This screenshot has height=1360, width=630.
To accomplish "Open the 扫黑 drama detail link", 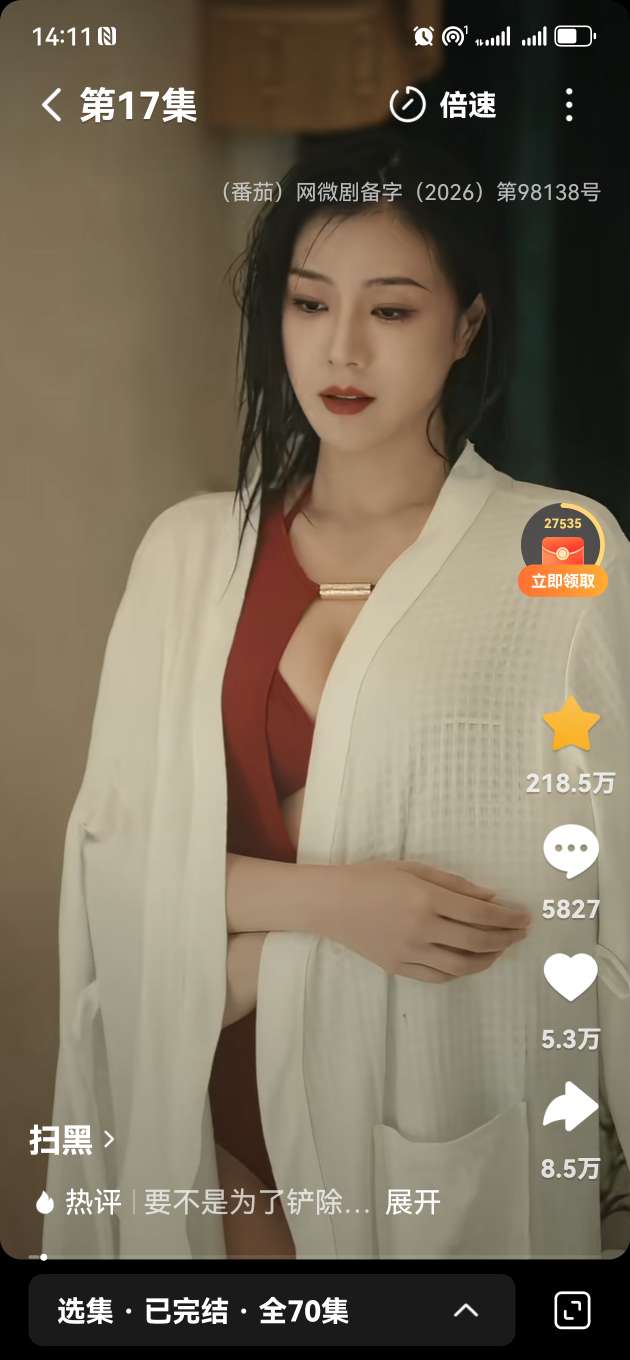I will 72,1140.
